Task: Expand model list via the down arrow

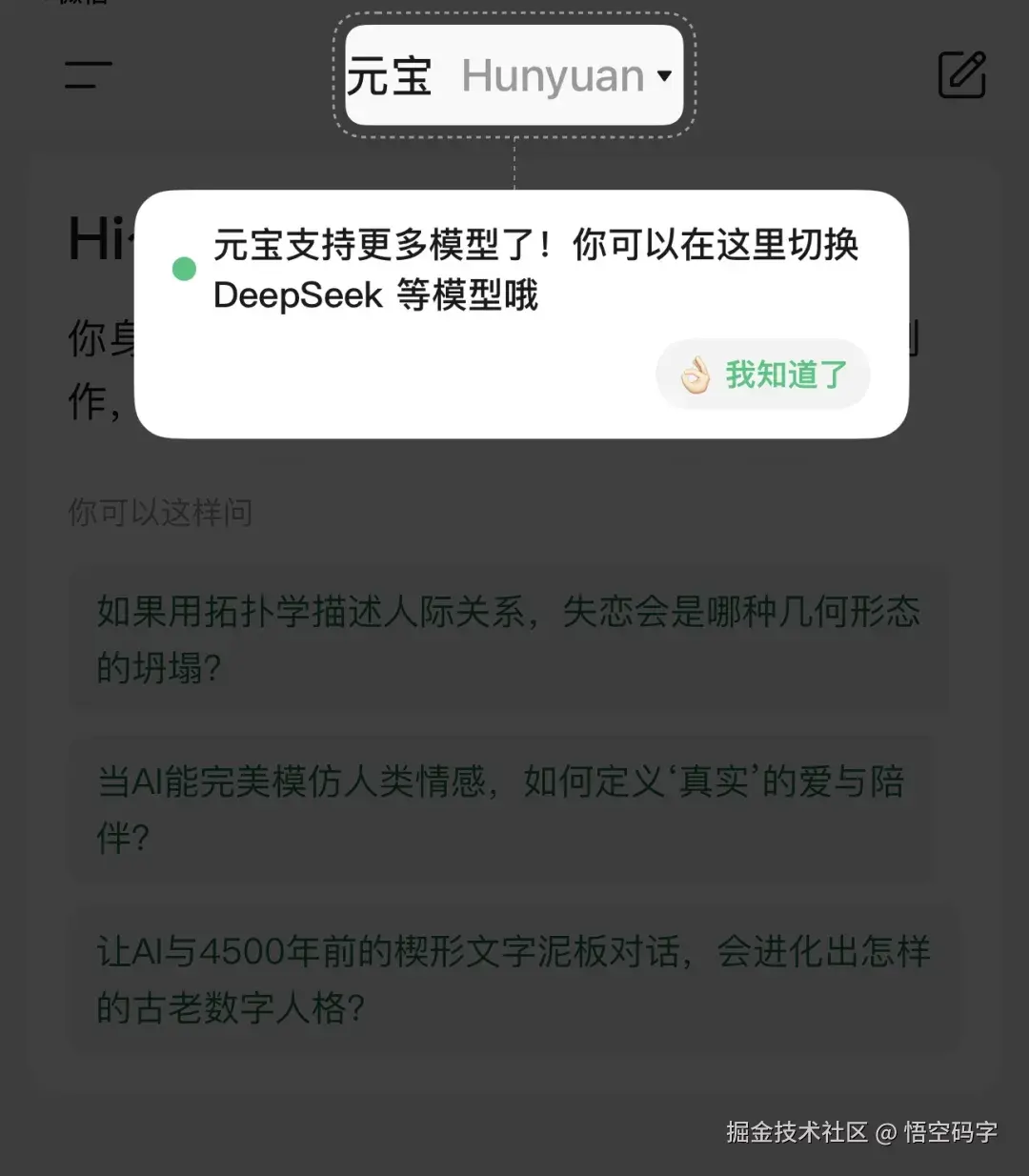Action: tap(666, 78)
